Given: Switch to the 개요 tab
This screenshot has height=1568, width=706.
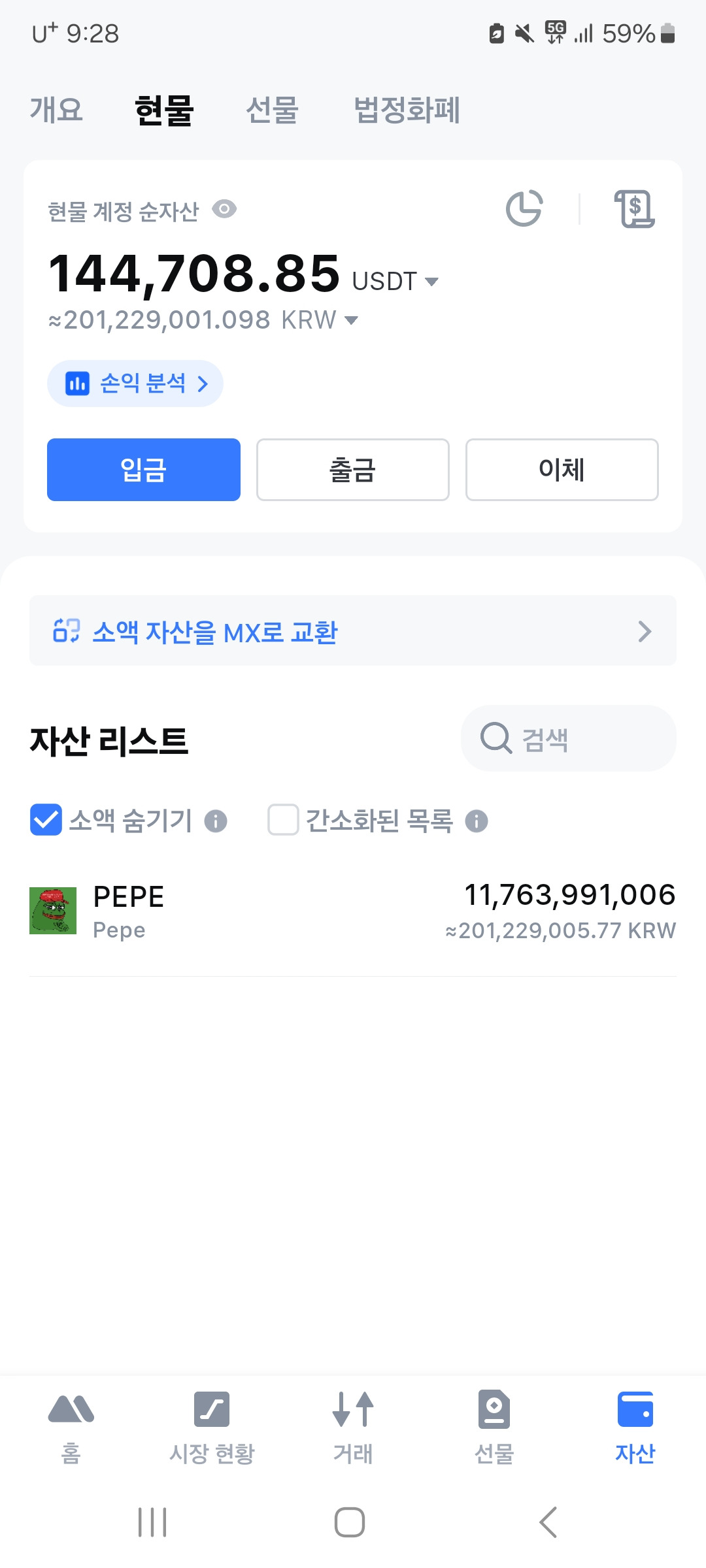Looking at the screenshot, I should [x=56, y=111].
